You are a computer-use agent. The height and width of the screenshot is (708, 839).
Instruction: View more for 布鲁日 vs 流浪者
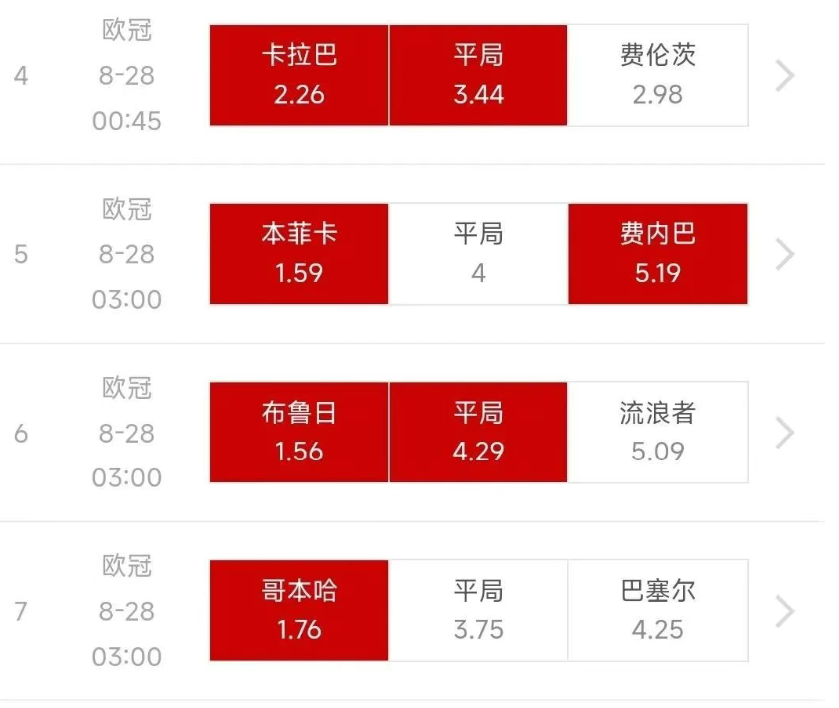point(785,432)
